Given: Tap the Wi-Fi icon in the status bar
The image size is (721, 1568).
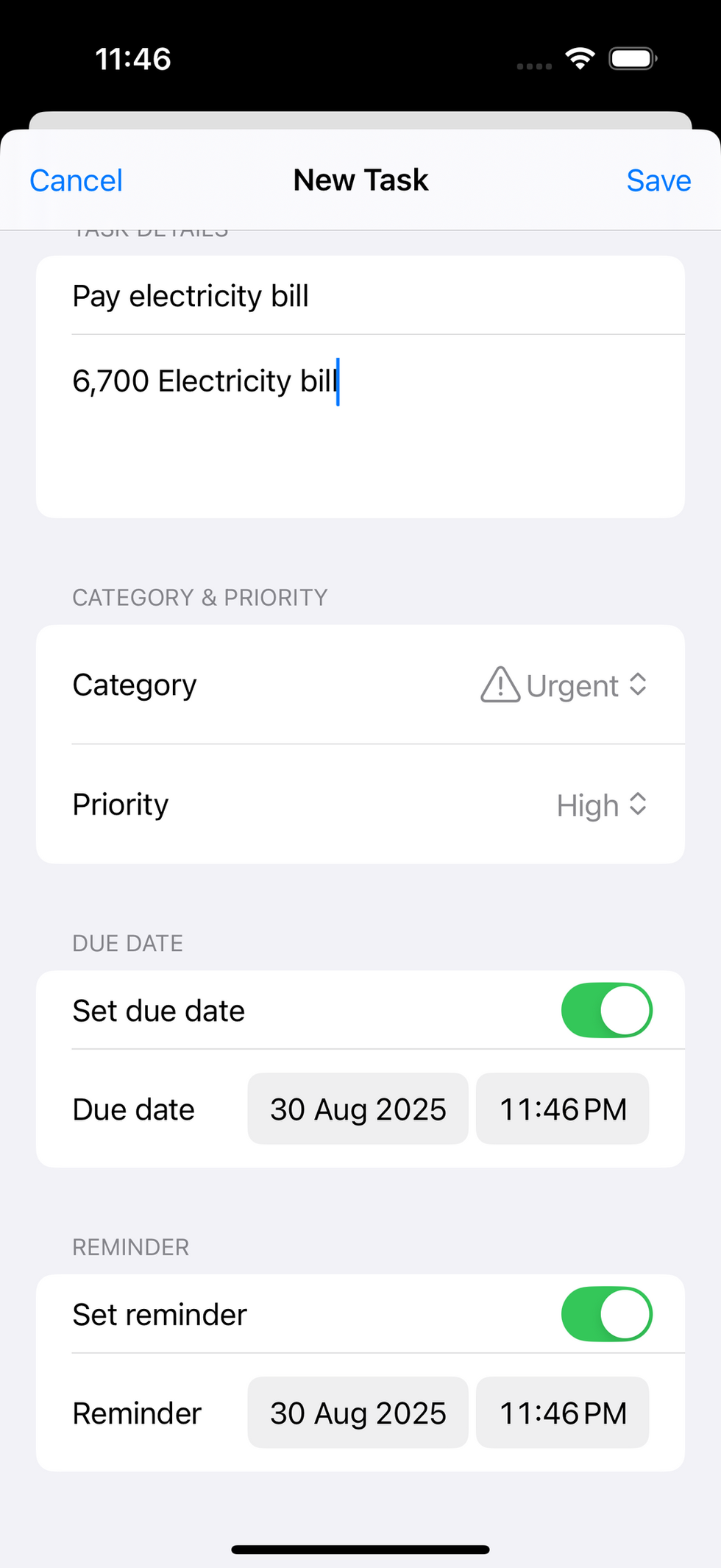Looking at the screenshot, I should tap(580, 57).
